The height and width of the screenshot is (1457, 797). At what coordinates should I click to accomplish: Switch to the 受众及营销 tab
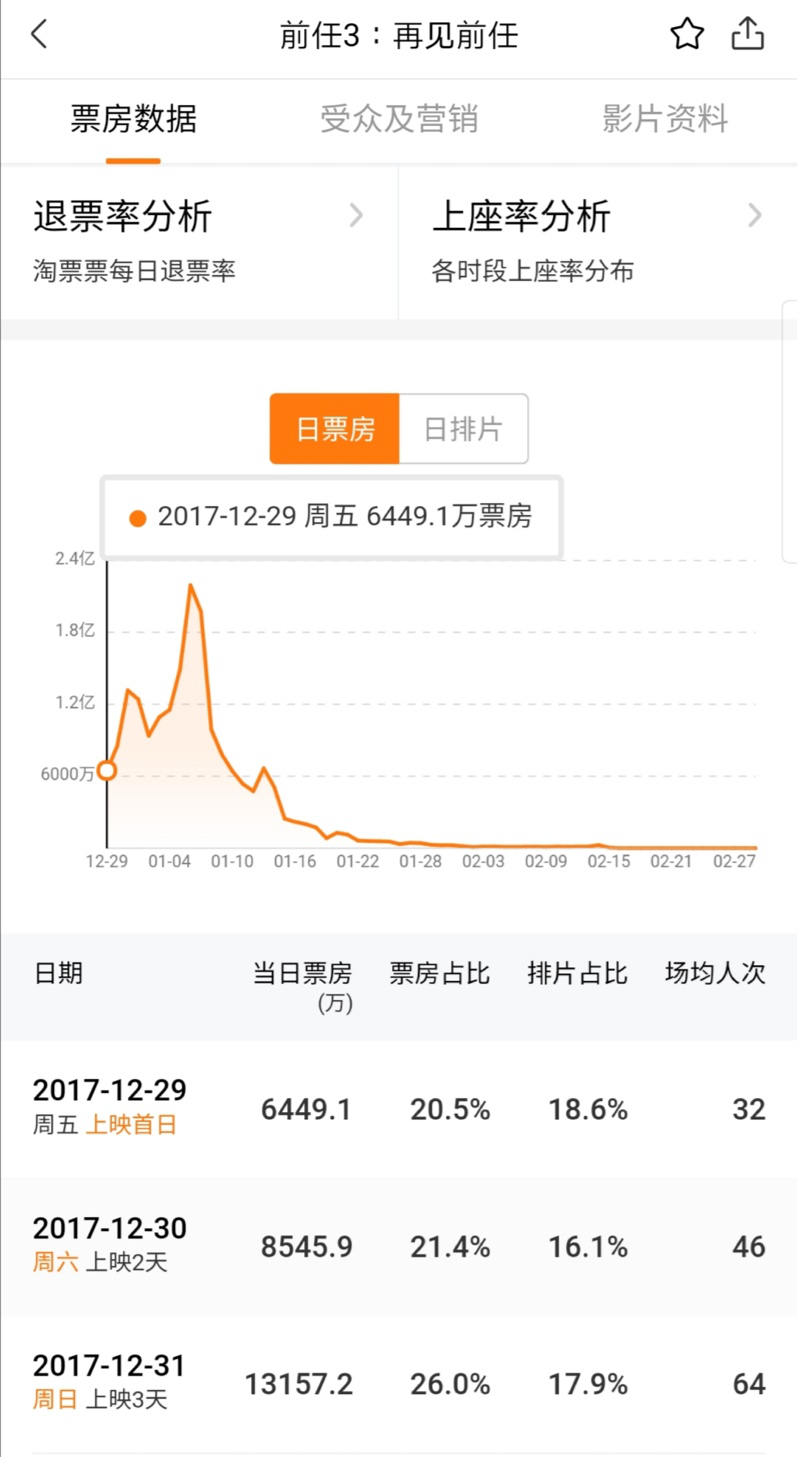tap(398, 120)
